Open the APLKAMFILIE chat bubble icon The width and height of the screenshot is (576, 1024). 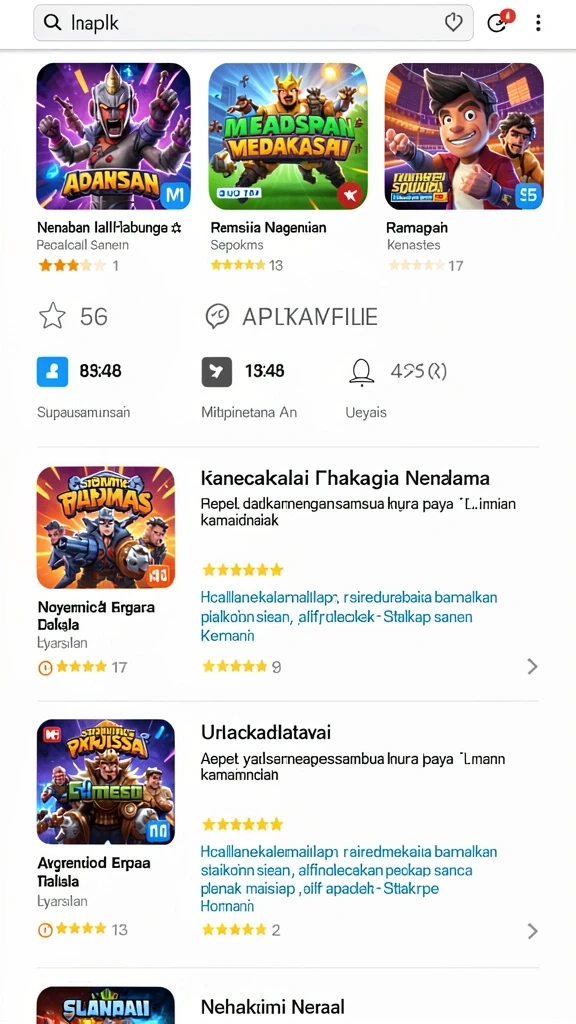[217, 317]
